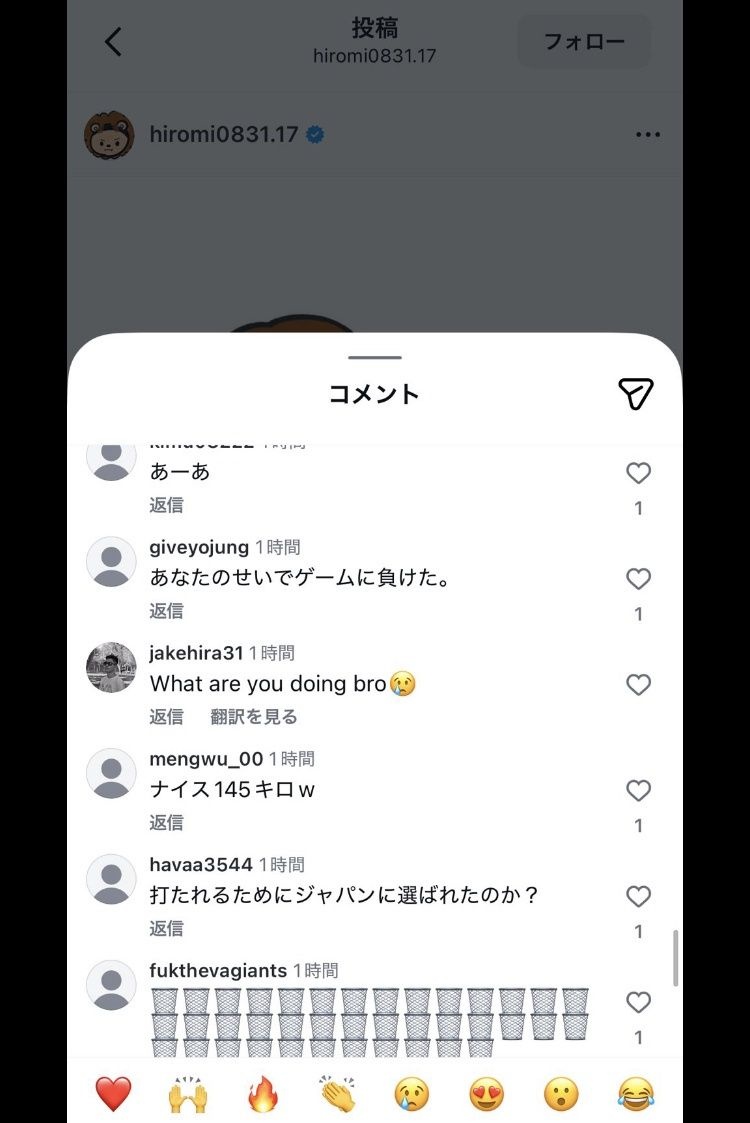This screenshot has height=1123, width=750.
Task: Like jakehira31's comment
Action: tap(638, 685)
